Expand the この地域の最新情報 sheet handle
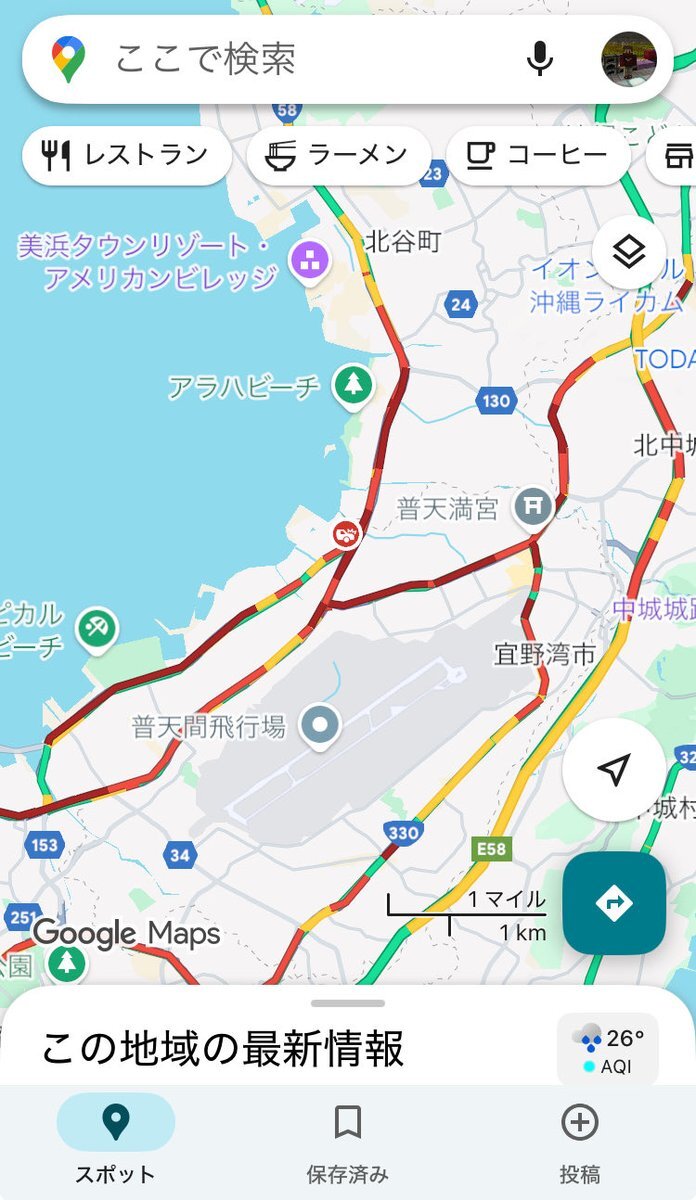The width and height of the screenshot is (696, 1200). coord(348,1003)
